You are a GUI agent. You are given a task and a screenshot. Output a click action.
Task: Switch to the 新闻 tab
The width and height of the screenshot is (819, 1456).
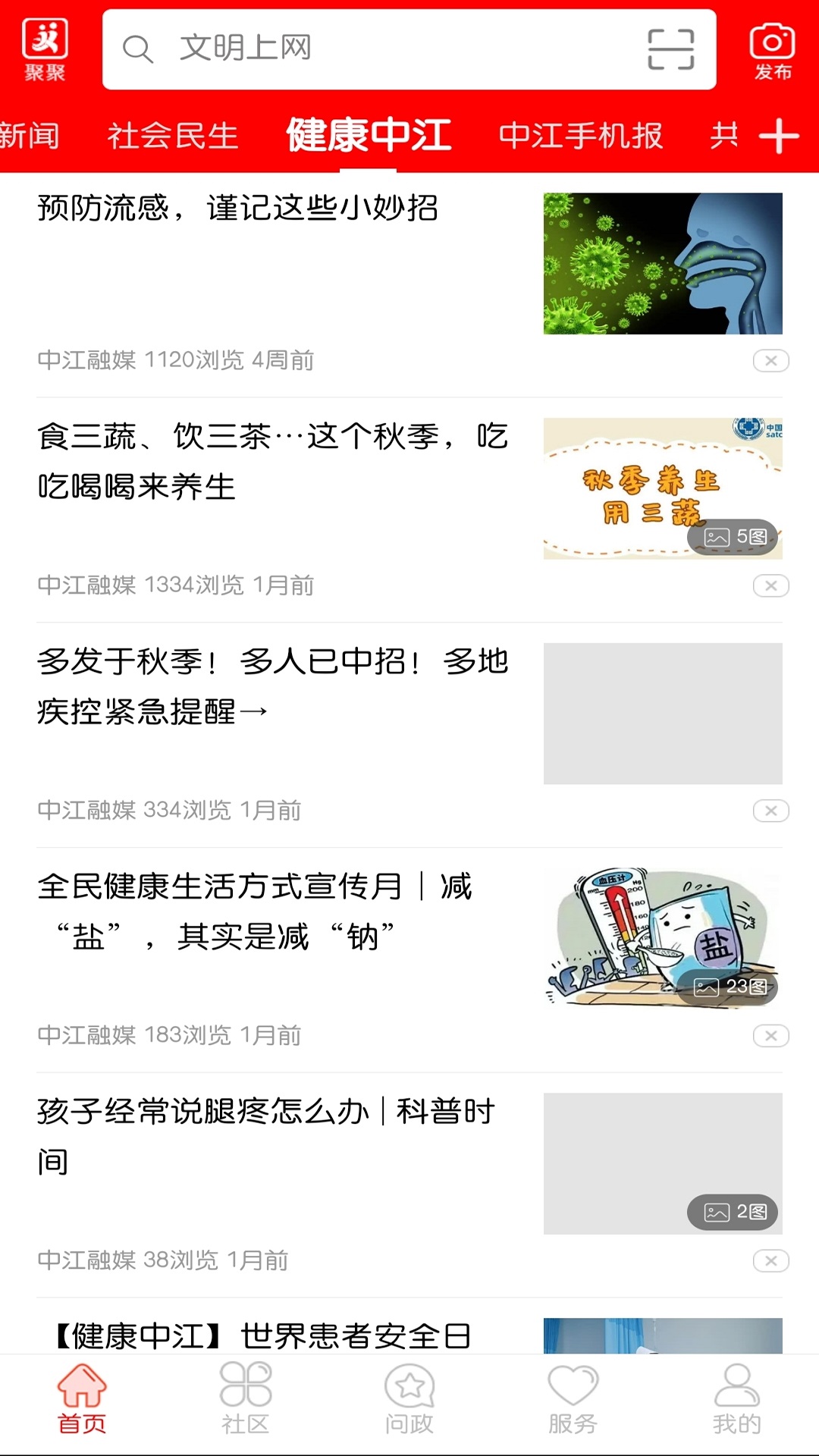click(x=29, y=136)
